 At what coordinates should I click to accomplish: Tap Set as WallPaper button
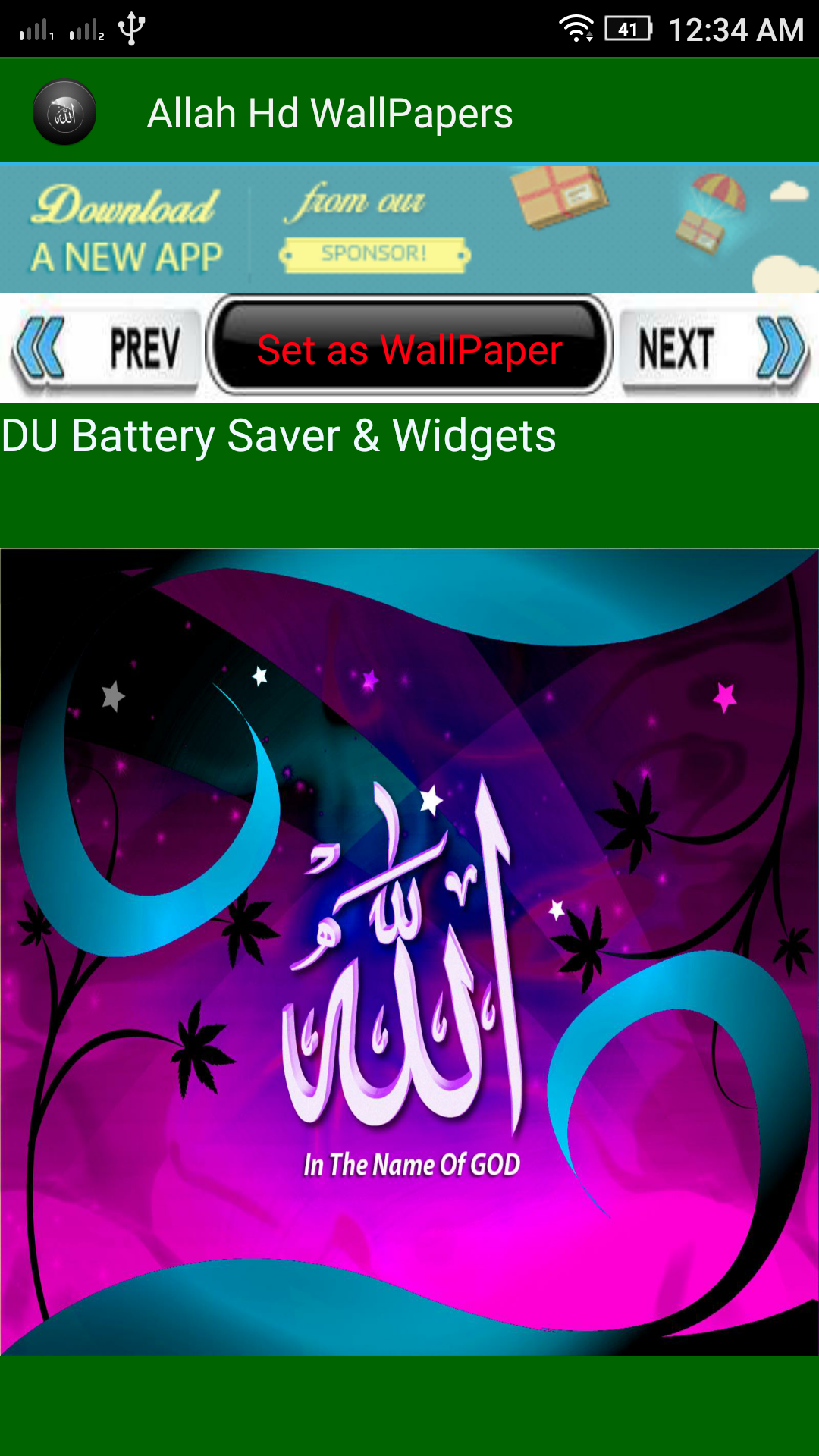pos(409,350)
